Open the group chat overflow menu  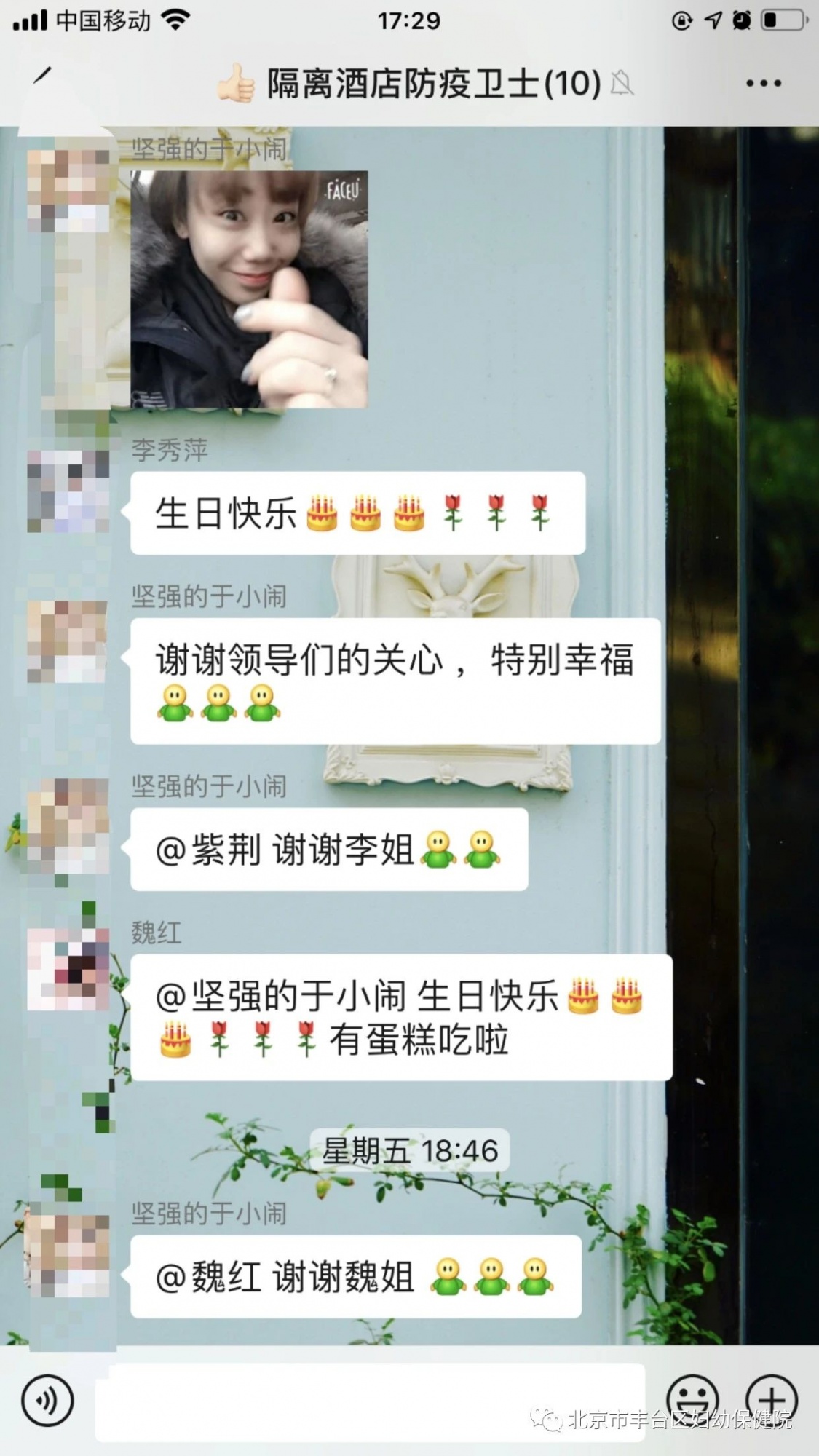(x=763, y=83)
